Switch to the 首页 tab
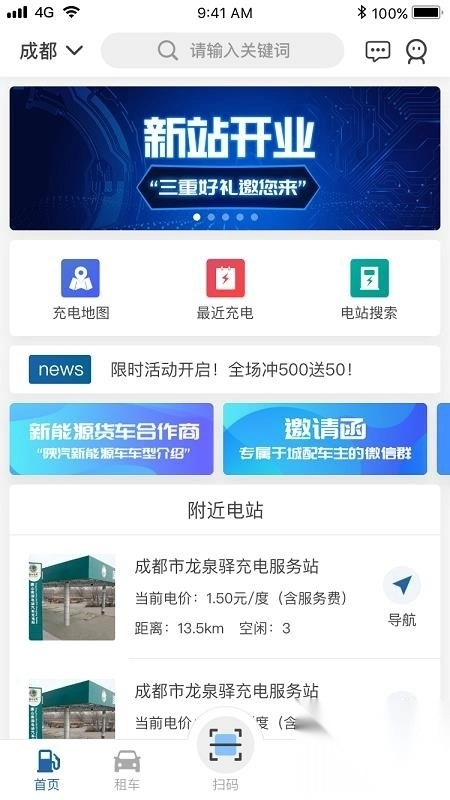Viewport: 450px width, 800px height. pos(47,770)
